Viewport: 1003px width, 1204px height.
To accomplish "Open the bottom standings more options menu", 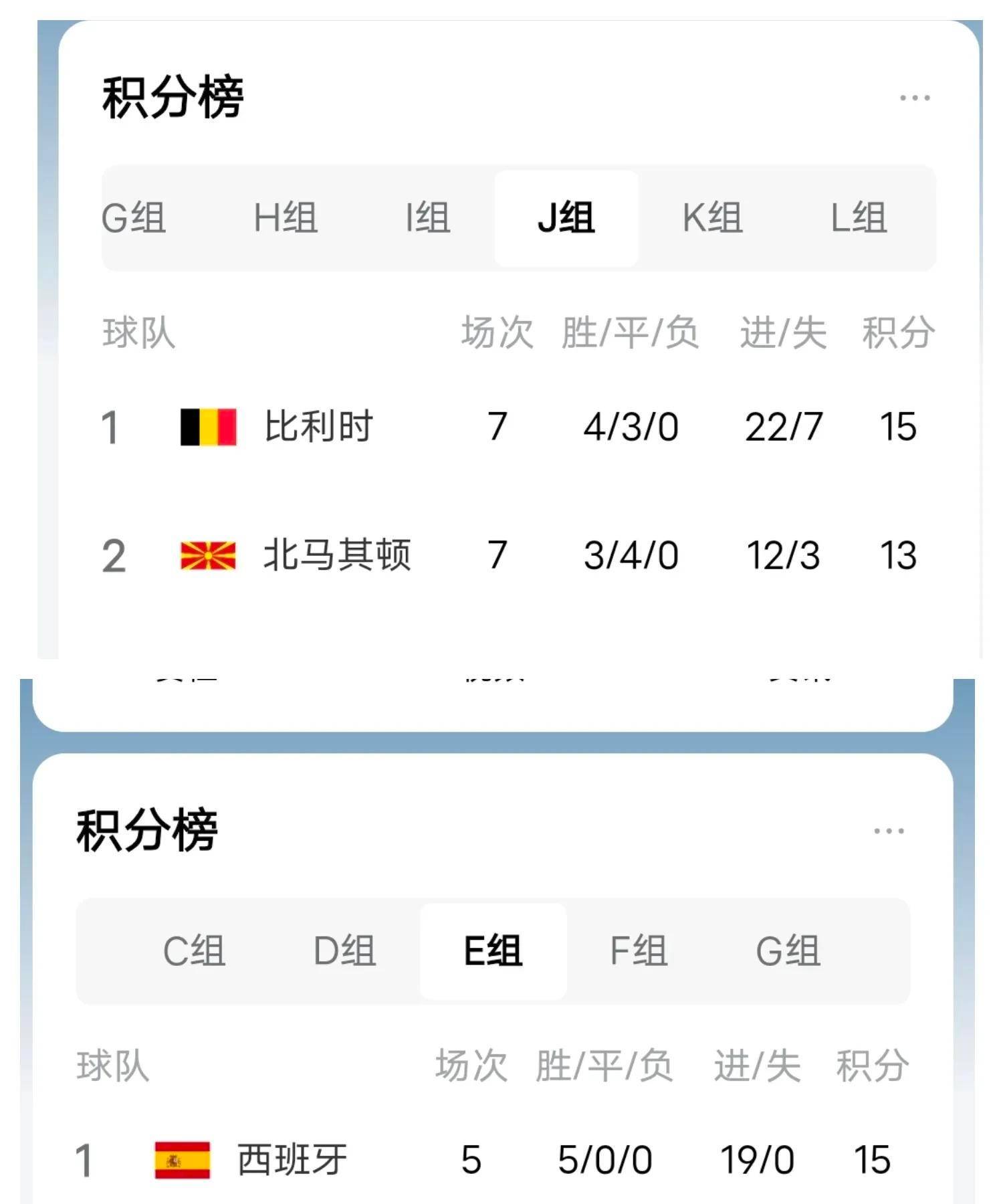I will pos(889,829).
